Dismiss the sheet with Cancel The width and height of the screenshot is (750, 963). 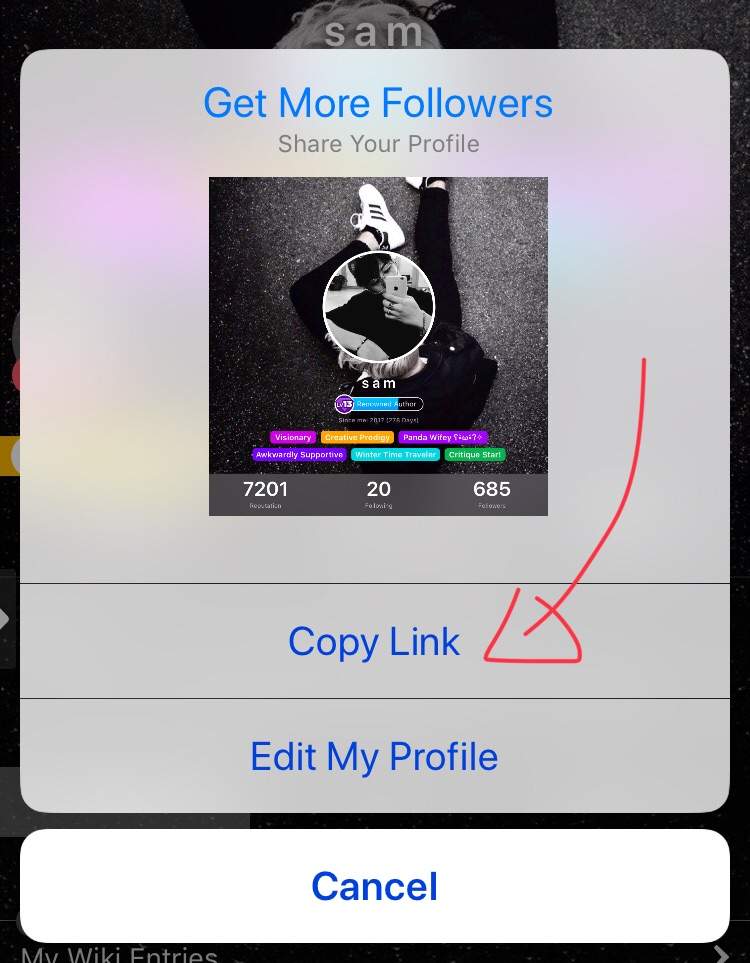pos(374,886)
